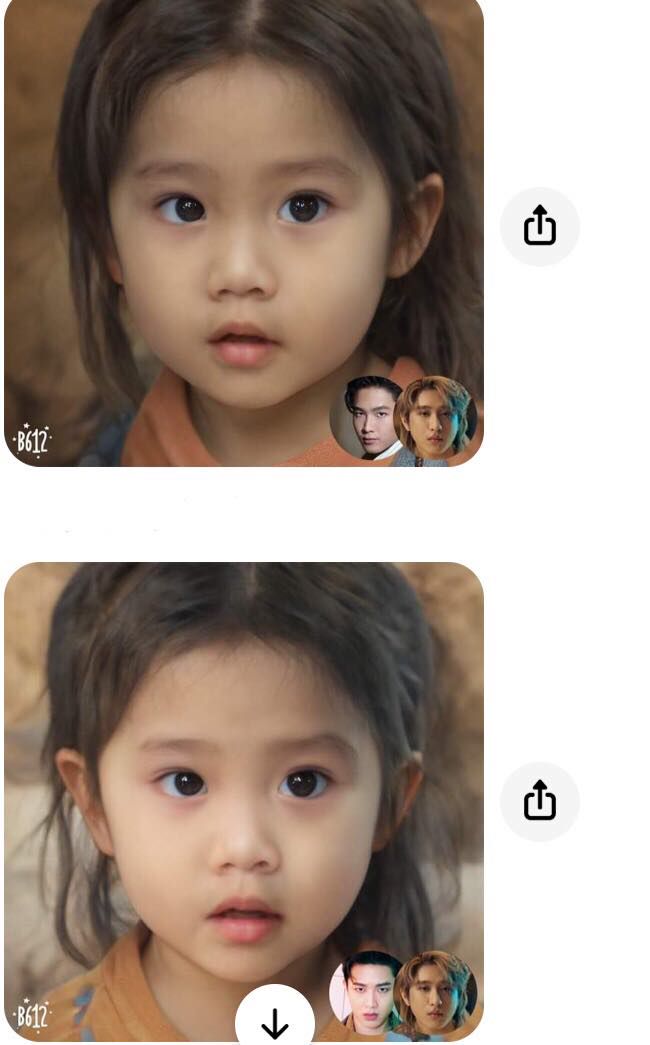Tap the round down arrow button
Viewport: 650px width, 1045px height.
click(275, 1022)
